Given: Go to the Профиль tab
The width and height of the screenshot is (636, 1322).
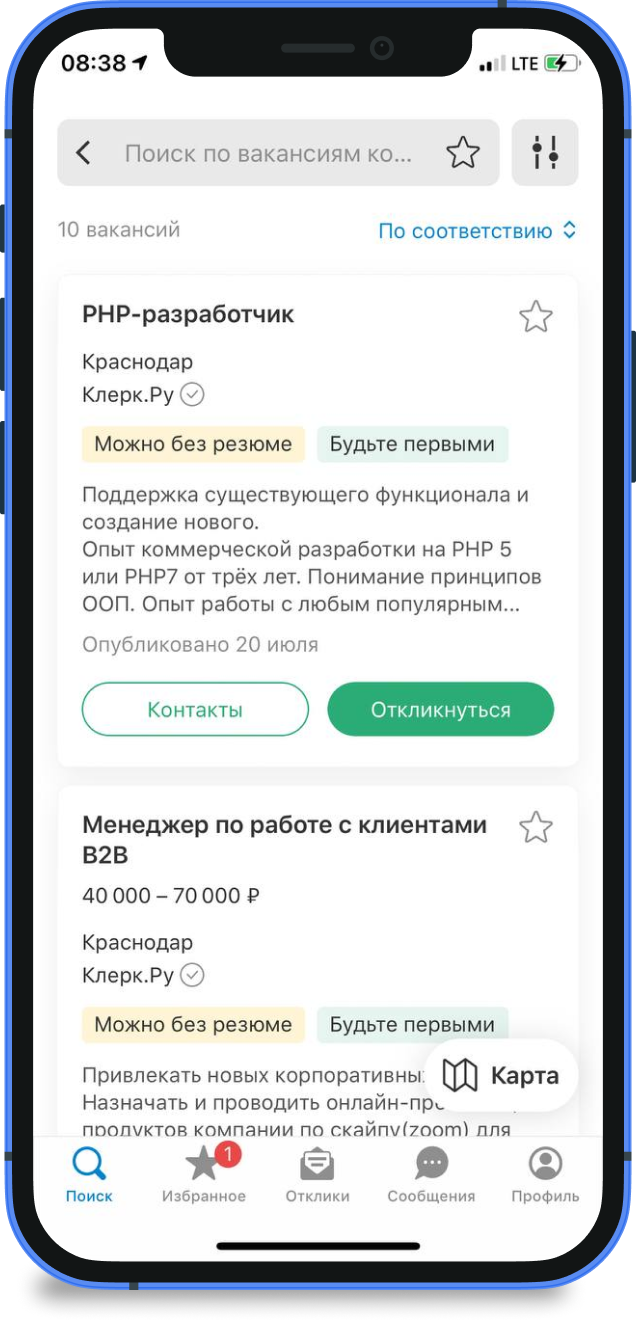Looking at the screenshot, I should click(545, 1175).
